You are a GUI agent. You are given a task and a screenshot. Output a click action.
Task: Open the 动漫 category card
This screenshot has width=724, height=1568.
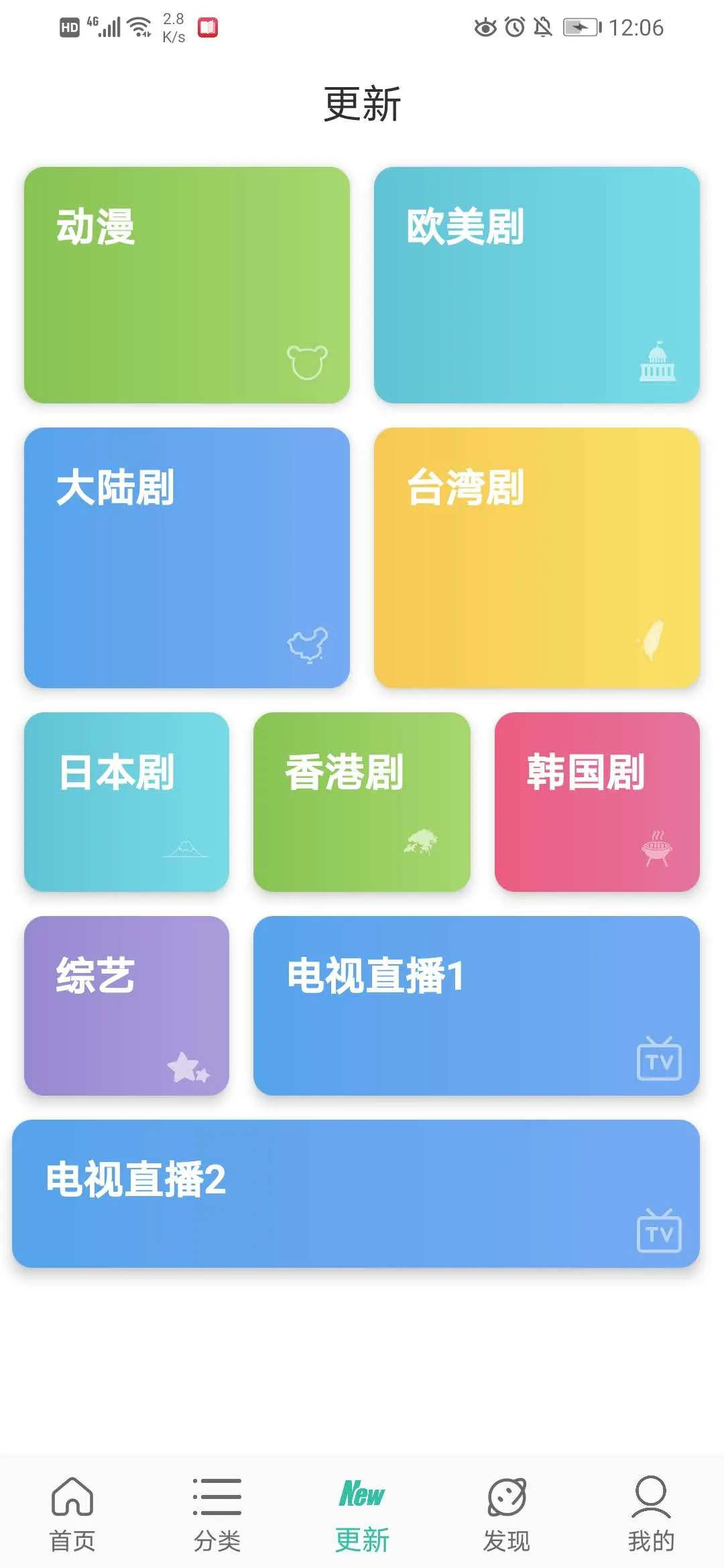(187, 285)
